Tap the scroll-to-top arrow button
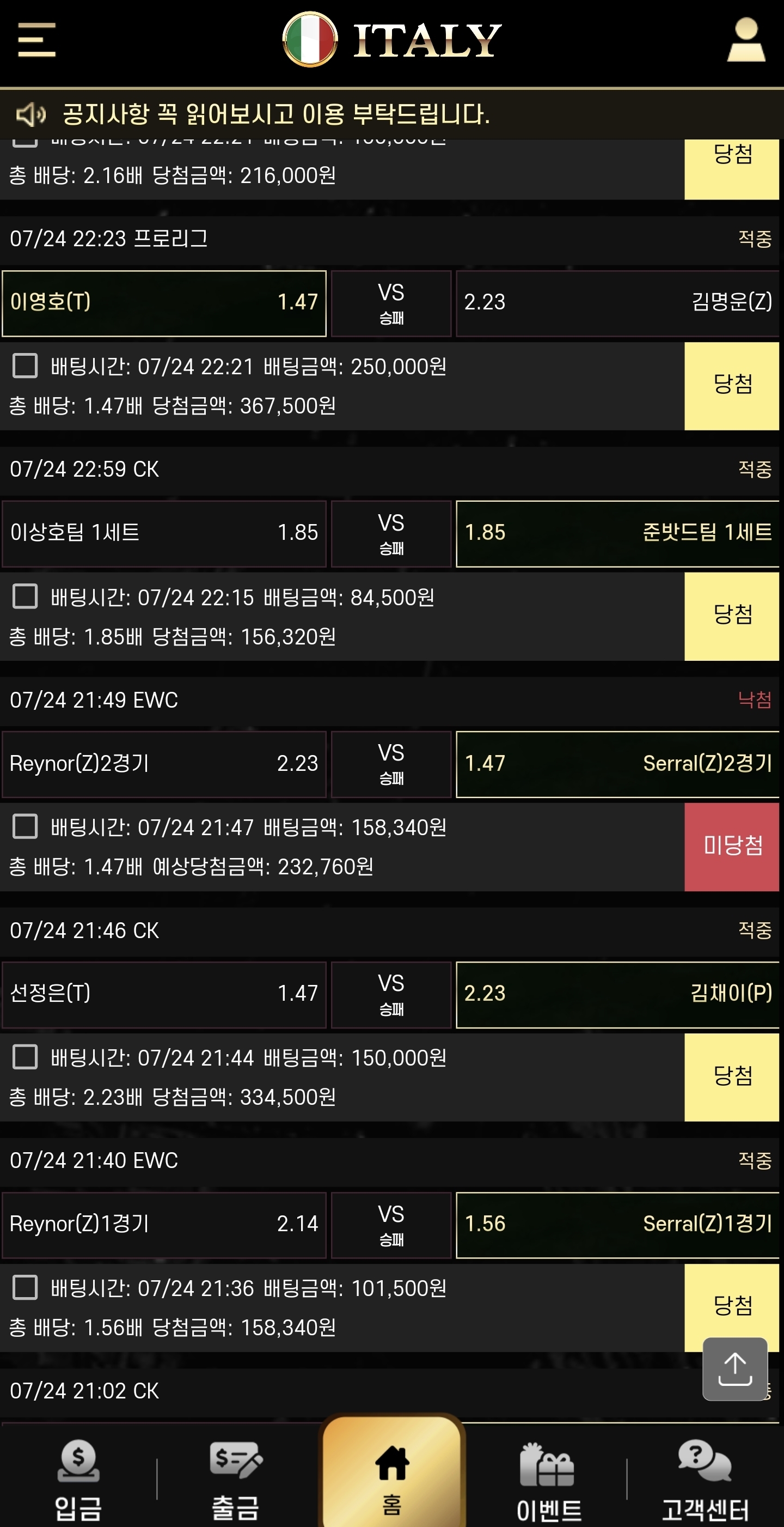Viewport: 784px width, 1527px height. click(x=735, y=1370)
